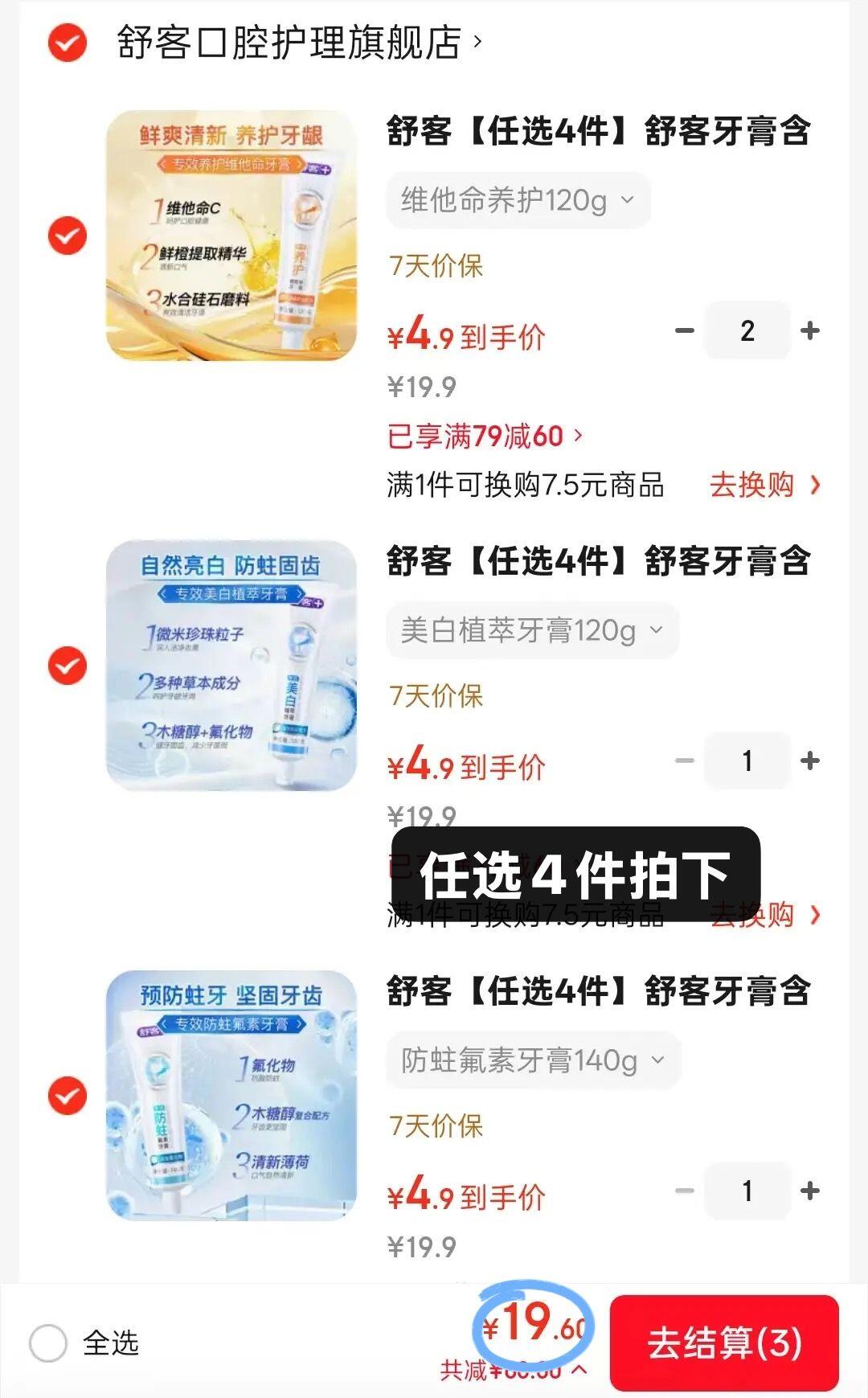Change the 防蛀氟素牙膏140g variant dropdown

click(x=533, y=1060)
